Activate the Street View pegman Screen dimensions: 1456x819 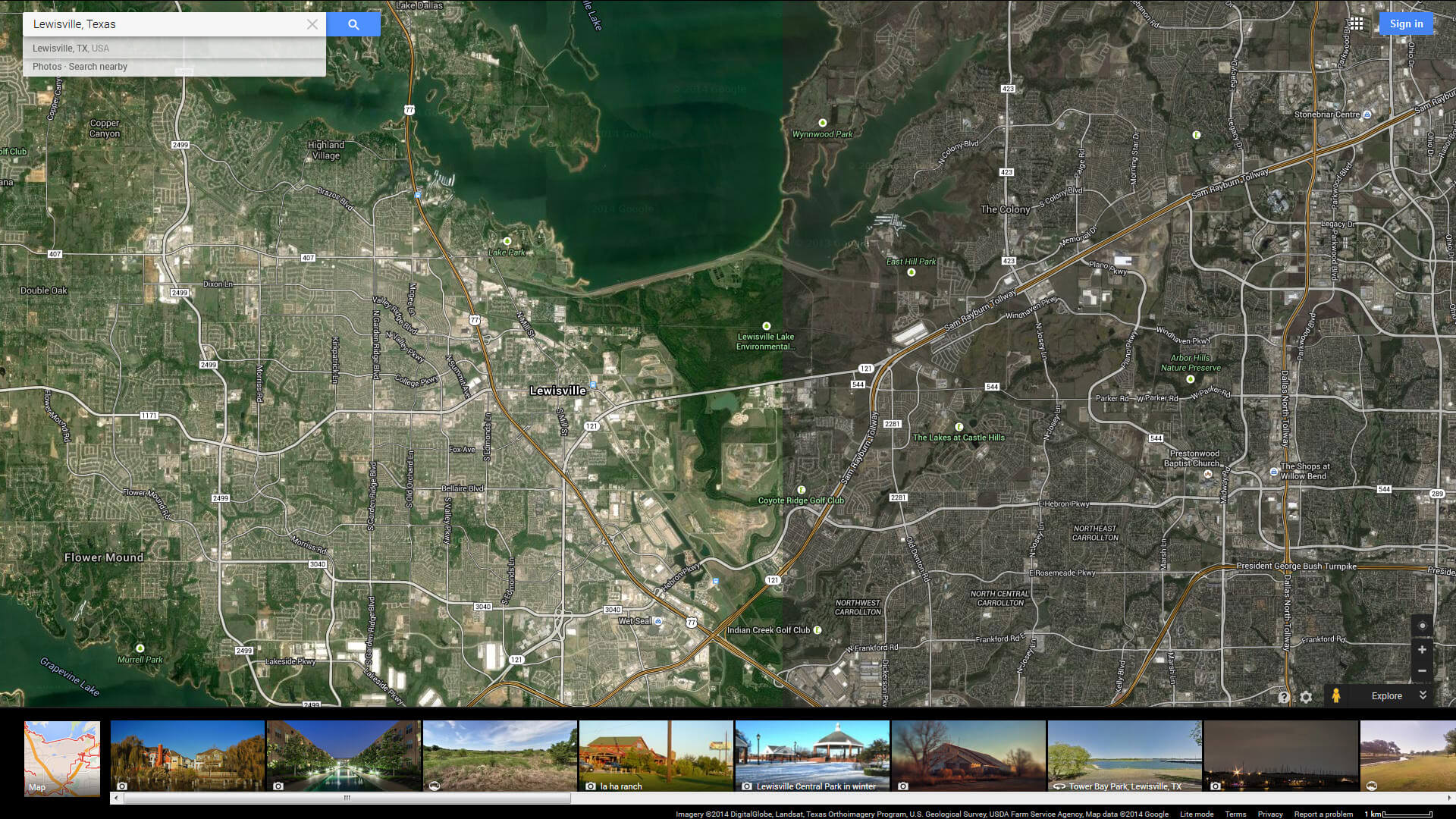pos(1336,695)
